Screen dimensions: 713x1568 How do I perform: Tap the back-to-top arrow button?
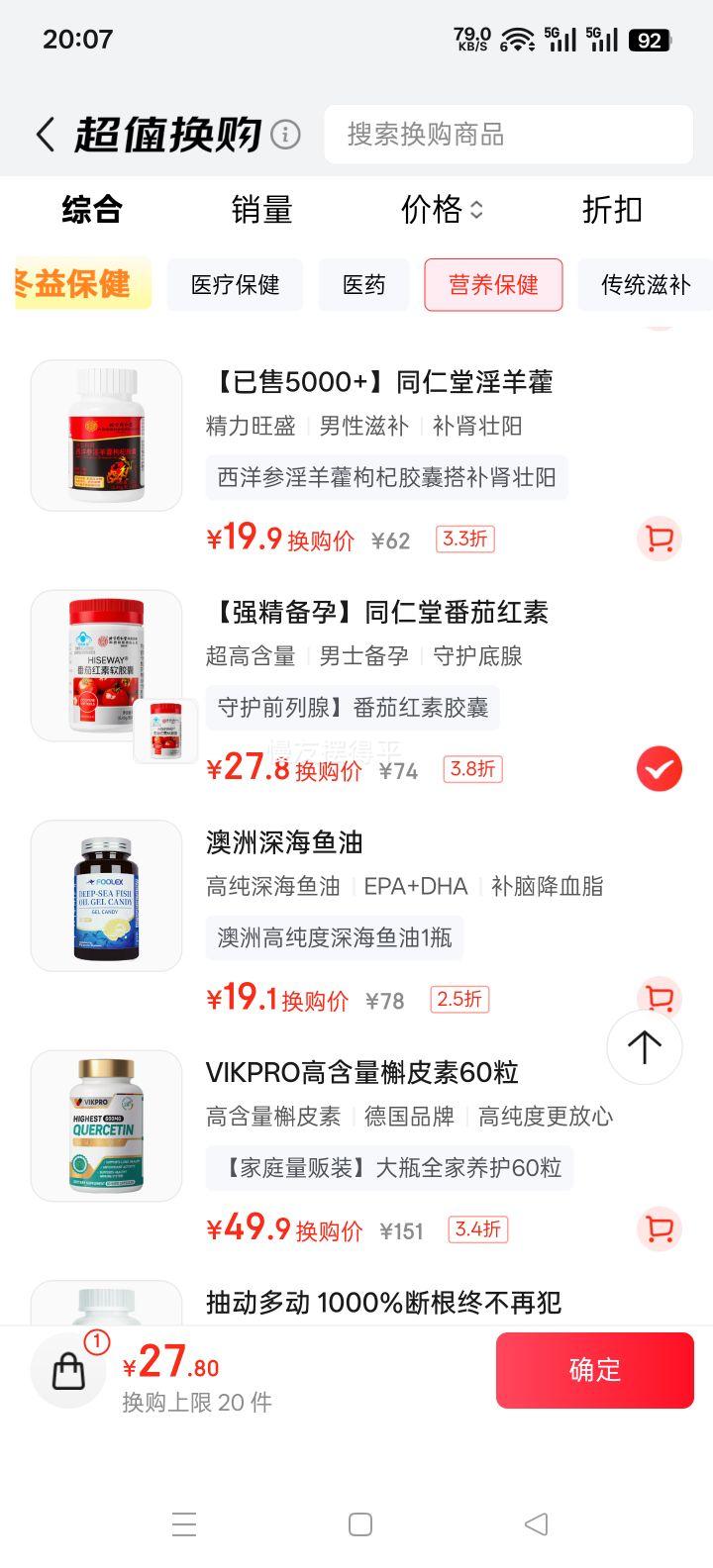tap(644, 1046)
